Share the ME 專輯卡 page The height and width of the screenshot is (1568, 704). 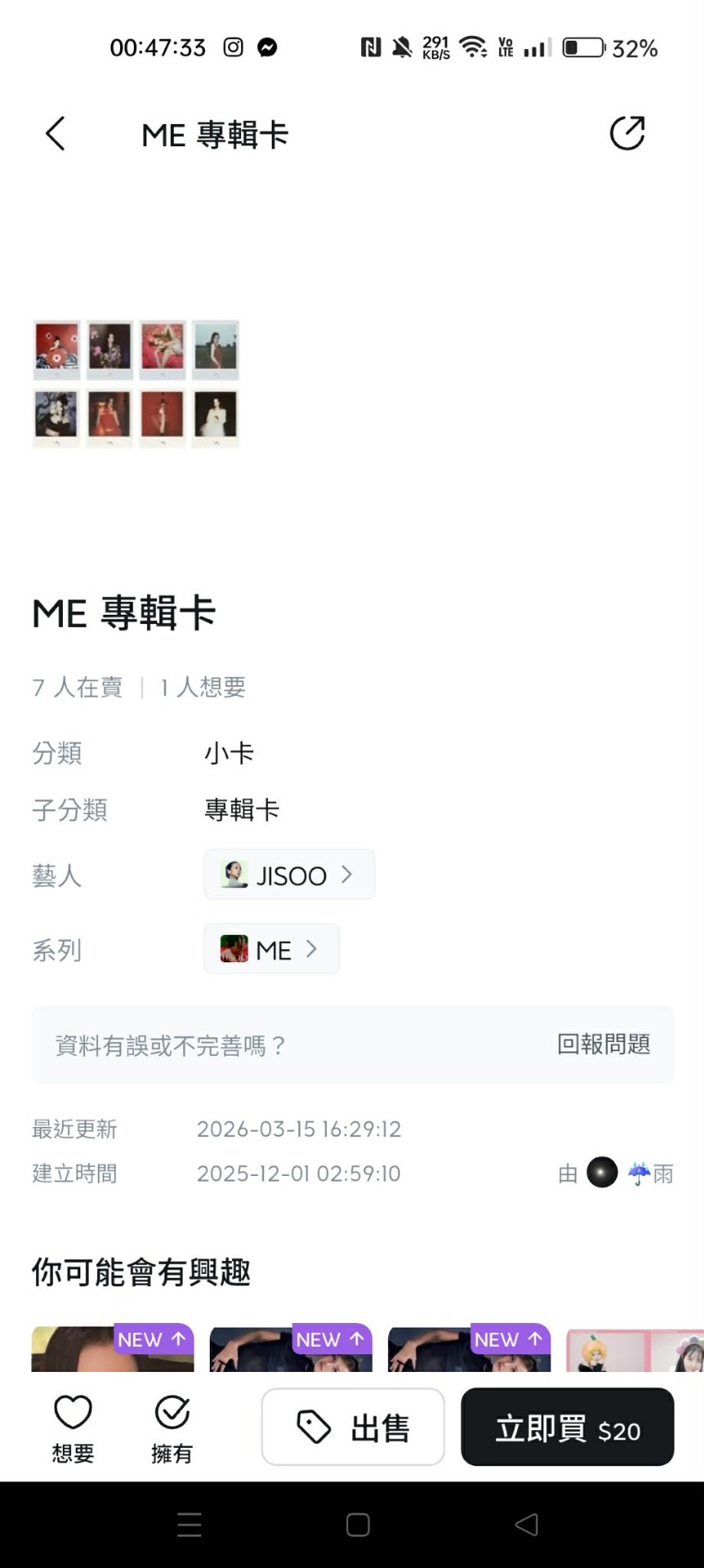[x=627, y=132]
